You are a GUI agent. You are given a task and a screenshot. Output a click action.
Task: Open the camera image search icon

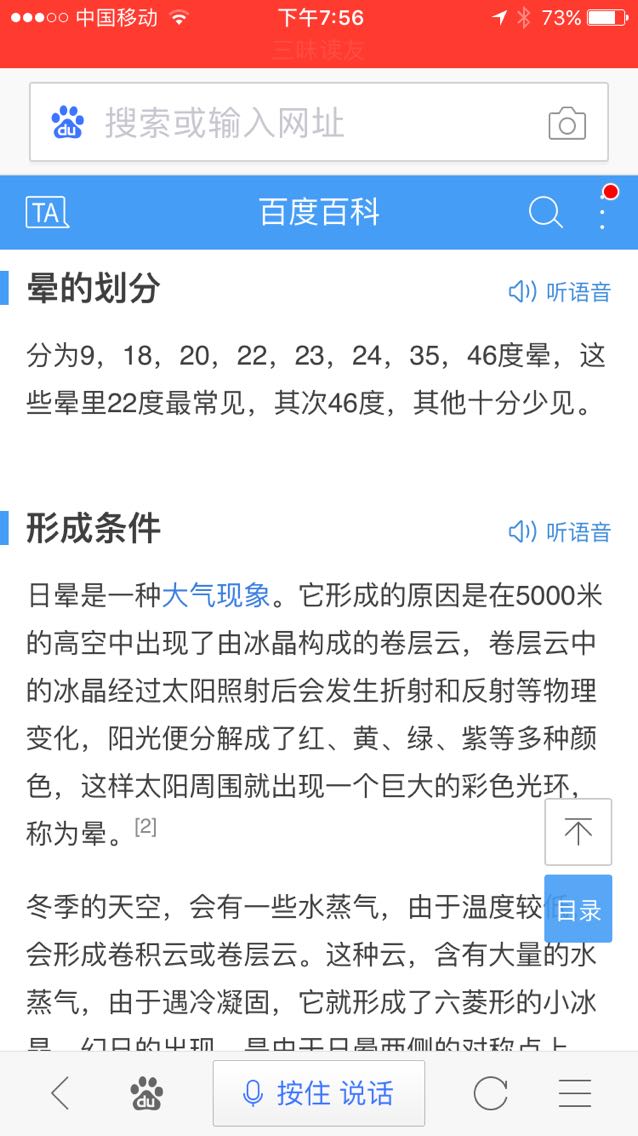point(567,124)
